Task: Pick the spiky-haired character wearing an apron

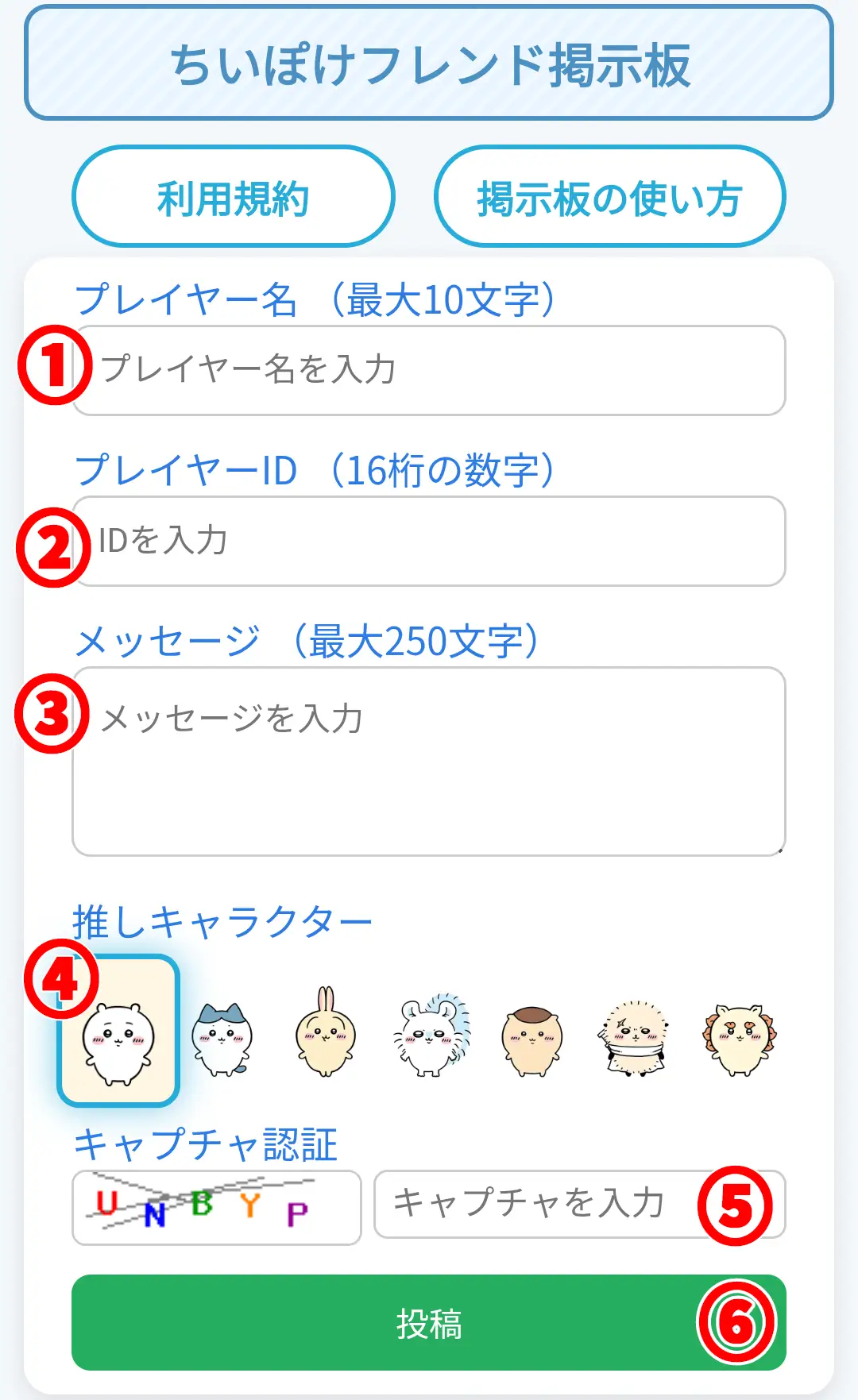Action: [633, 1037]
